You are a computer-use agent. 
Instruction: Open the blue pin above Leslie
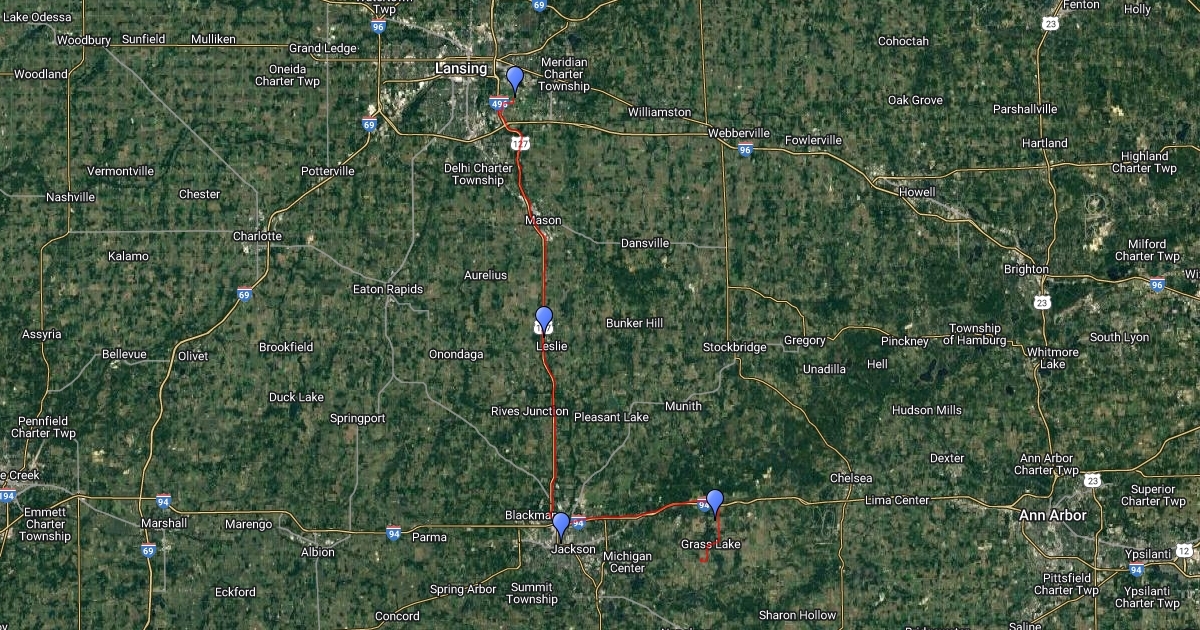(x=544, y=319)
